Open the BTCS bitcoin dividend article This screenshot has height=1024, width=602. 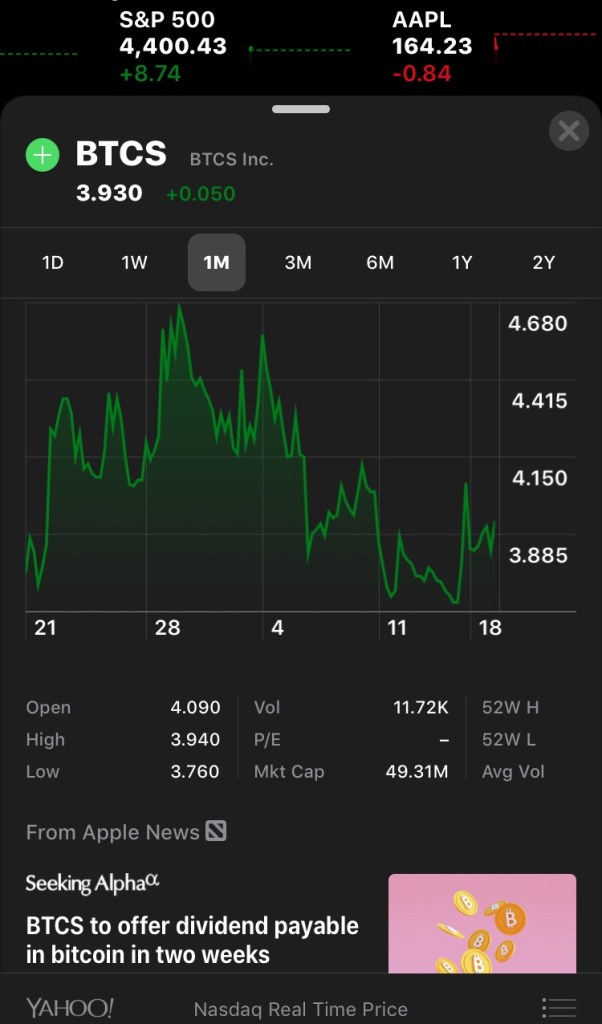point(192,939)
